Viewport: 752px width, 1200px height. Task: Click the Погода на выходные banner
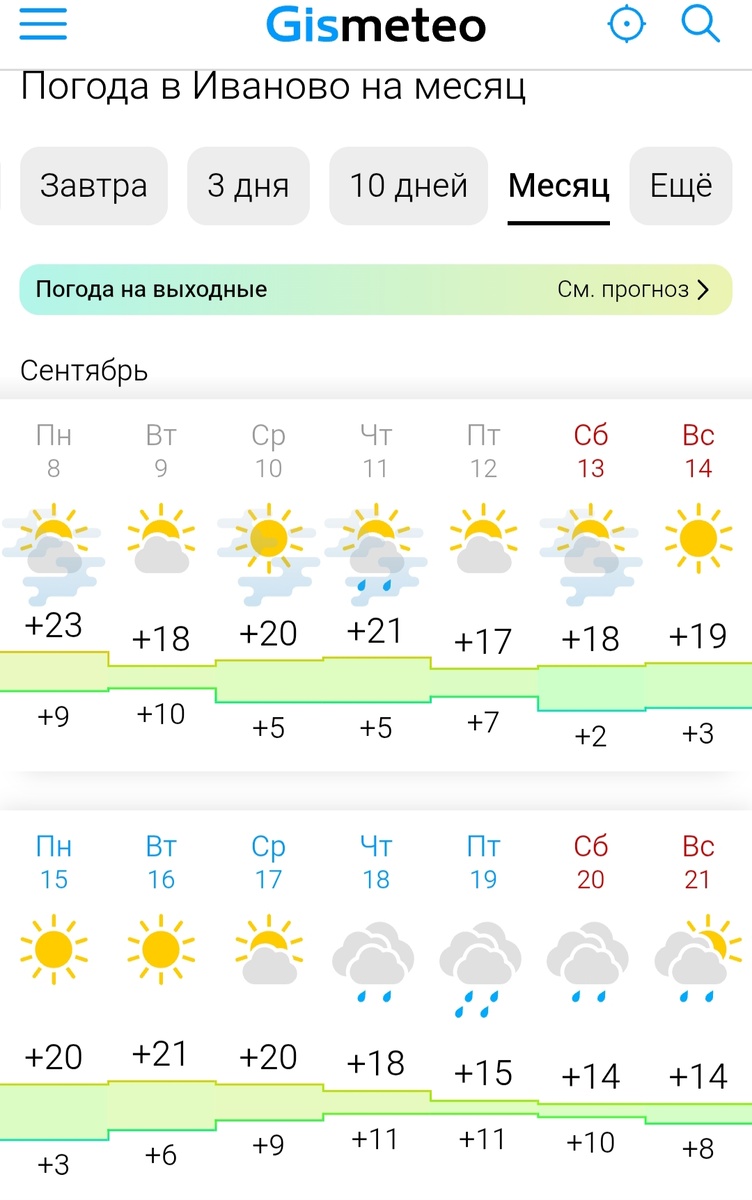150,288
